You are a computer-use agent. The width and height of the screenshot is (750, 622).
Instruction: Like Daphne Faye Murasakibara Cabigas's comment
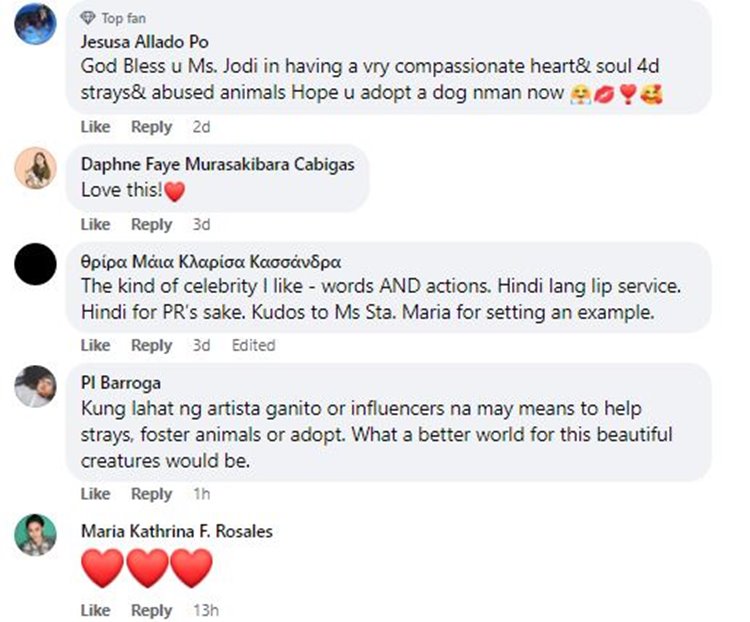(x=95, y=224)
